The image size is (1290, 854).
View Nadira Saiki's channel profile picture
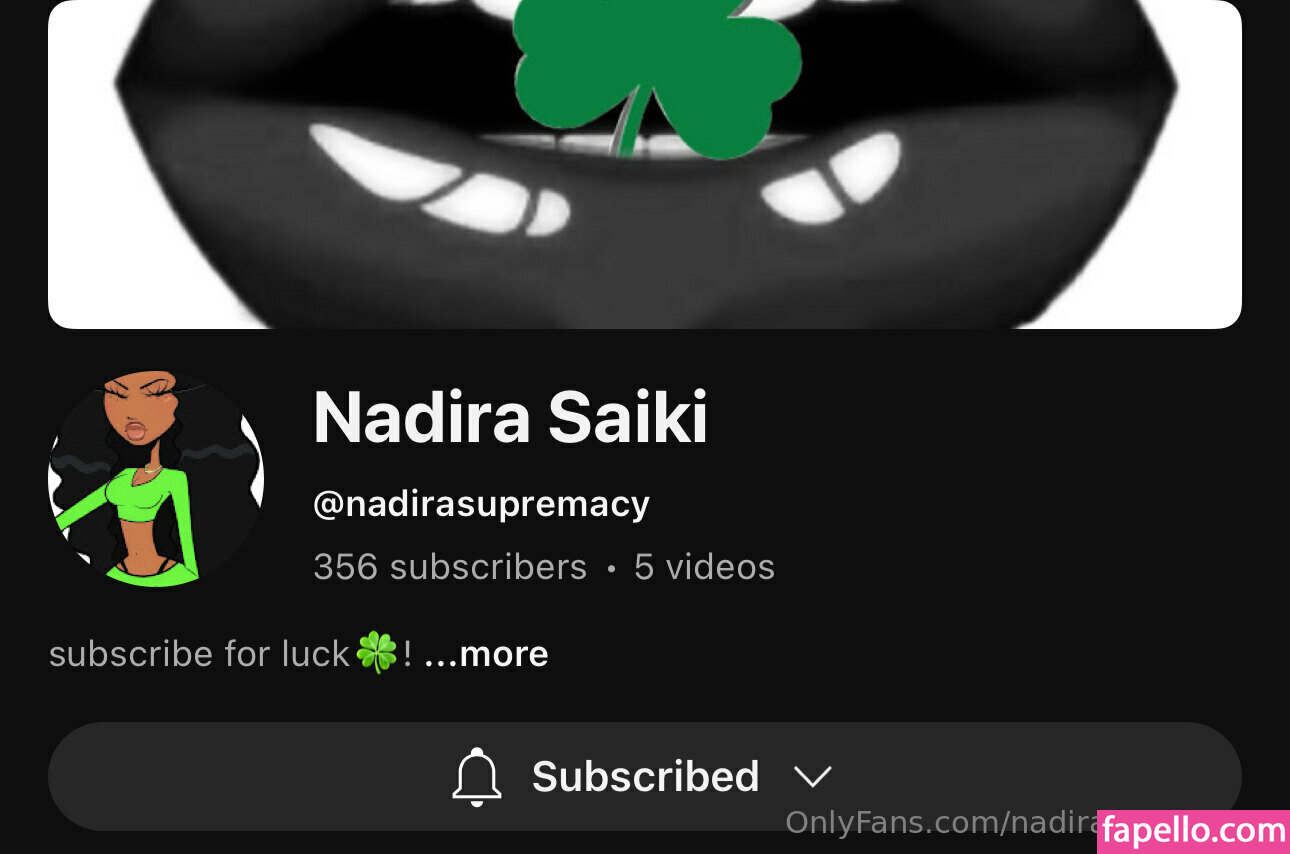pyautogui.click(x=155, y=479)
